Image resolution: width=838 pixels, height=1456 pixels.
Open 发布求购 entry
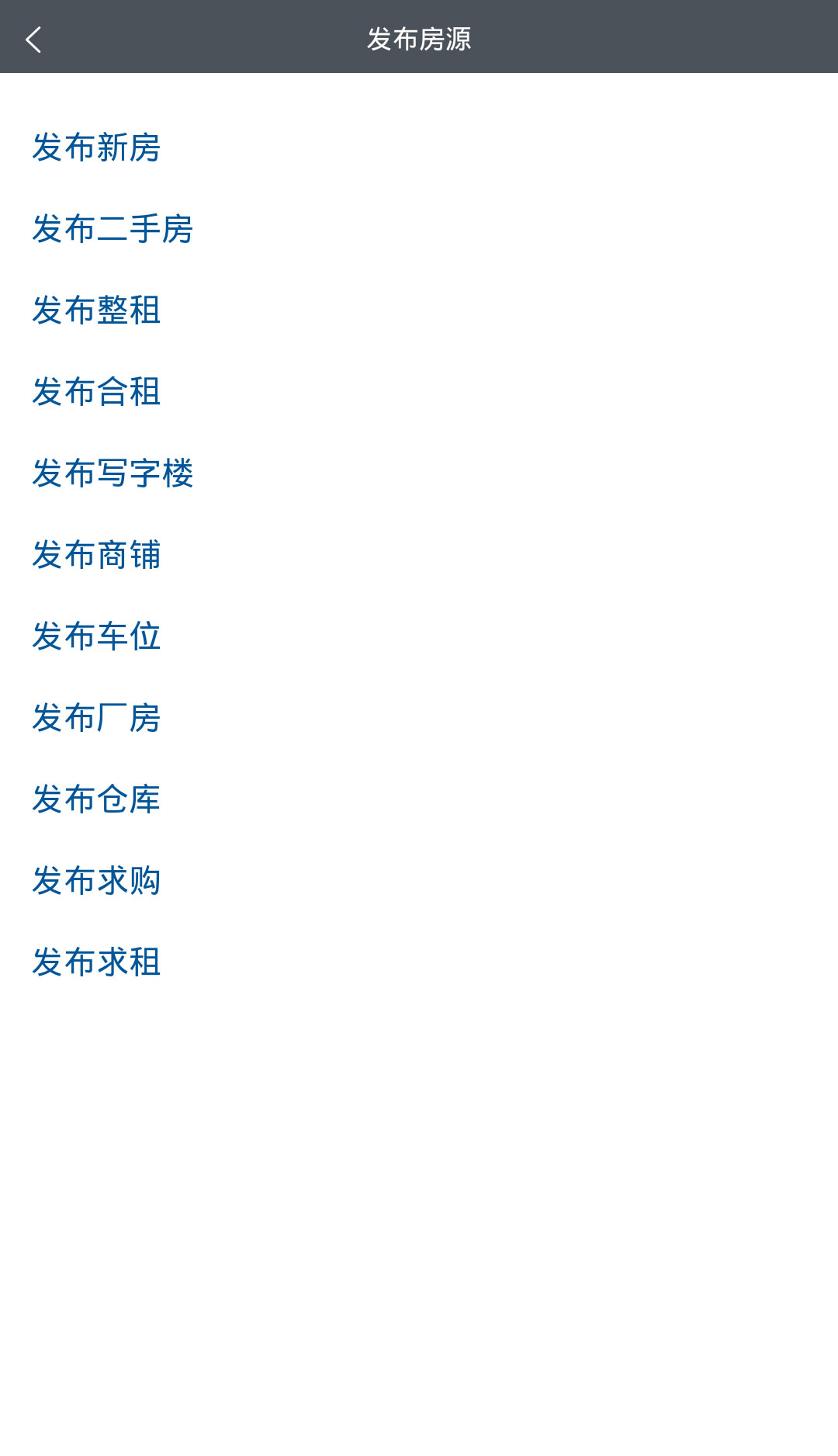(x=96, y=881)
